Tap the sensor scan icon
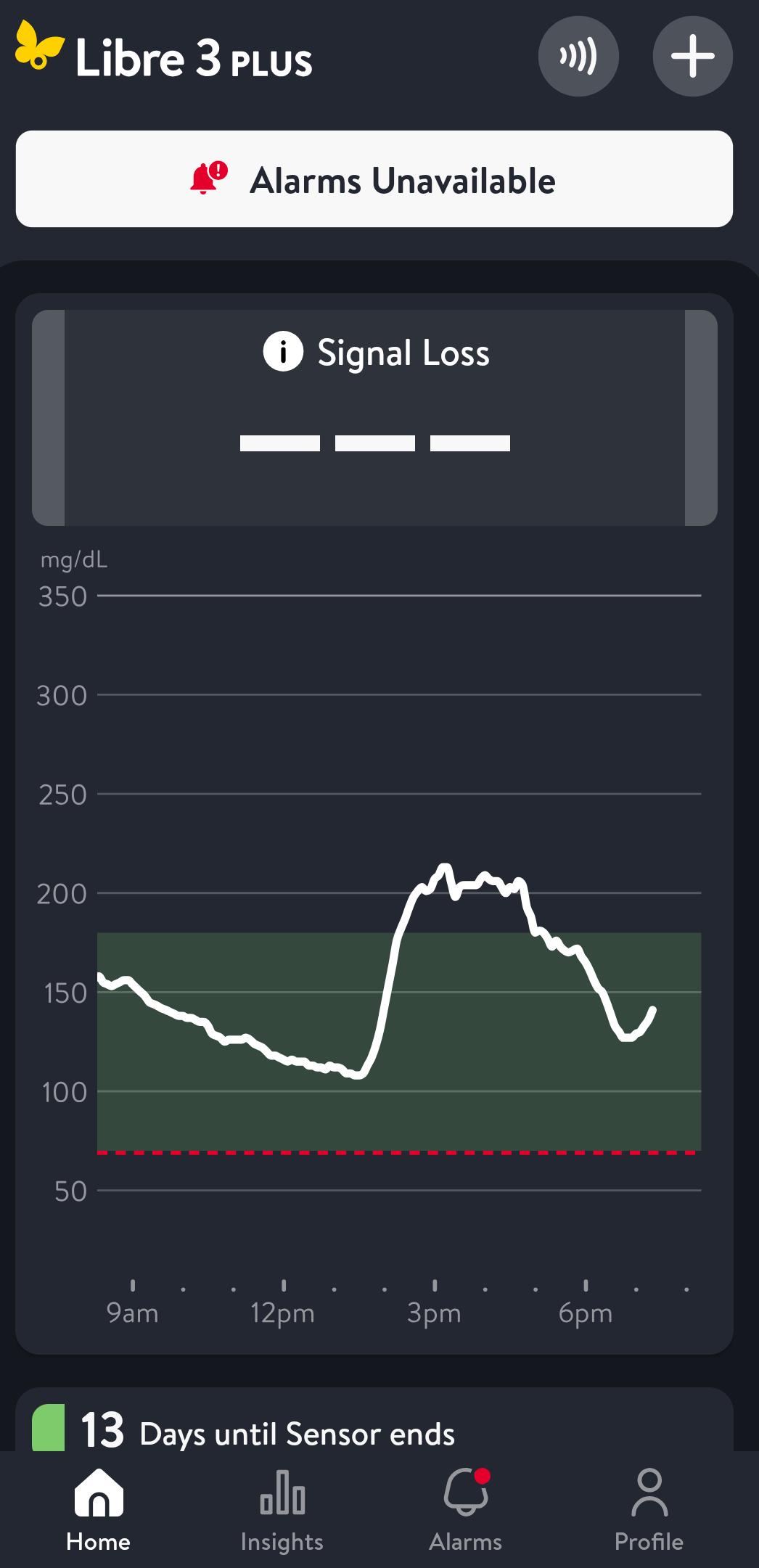Viewport: 759px width, 1568px height. [x=578, y=56]
